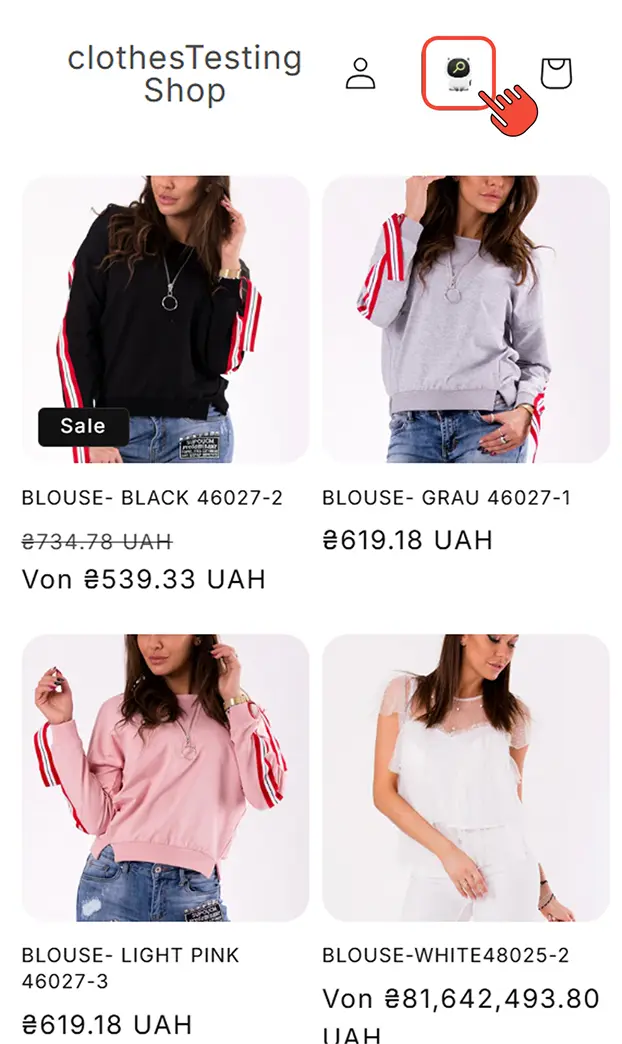Tap the search icon in header

(x=459, y=72)
